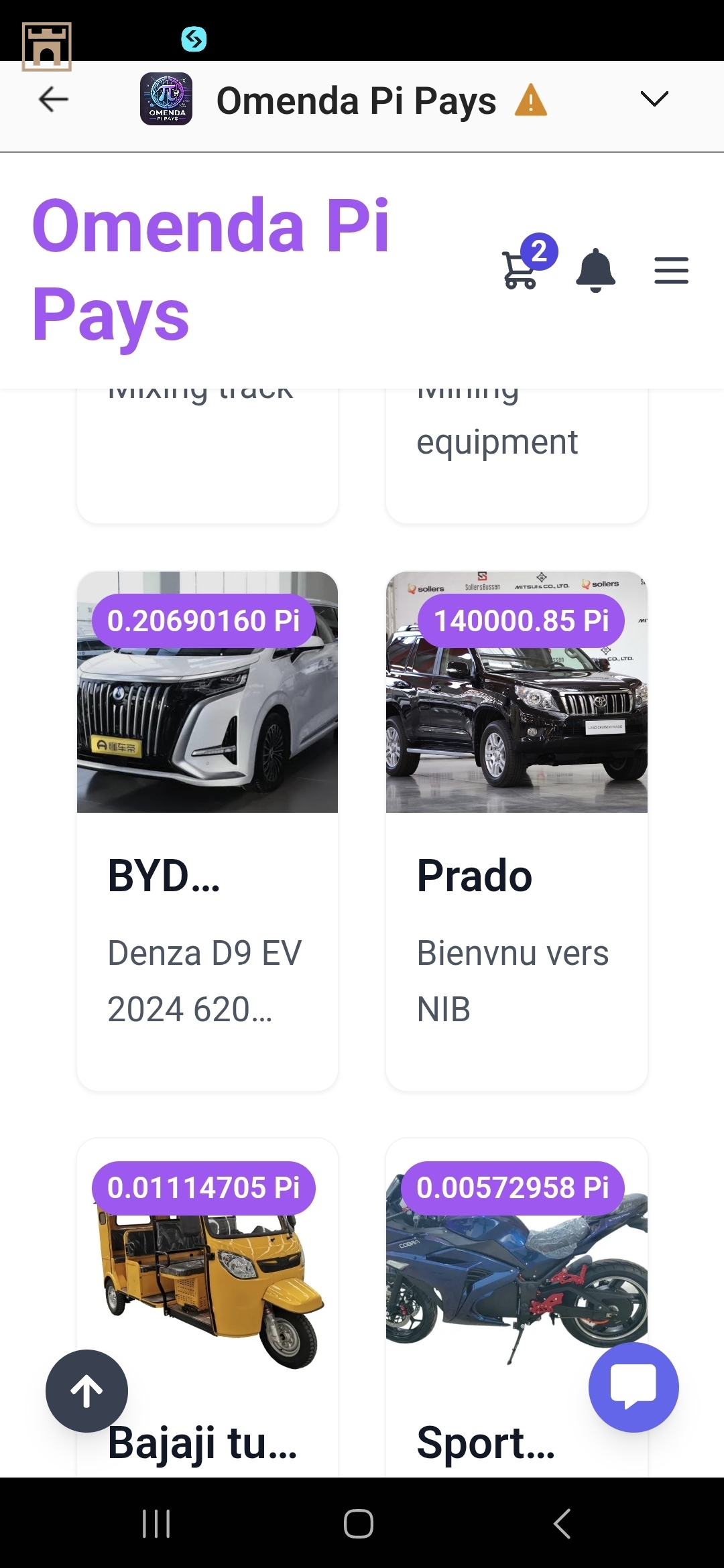724x1568 pixels.
Task: Expand the Omenda Pi Pays dropdown chevron
Action: point(654,99)
